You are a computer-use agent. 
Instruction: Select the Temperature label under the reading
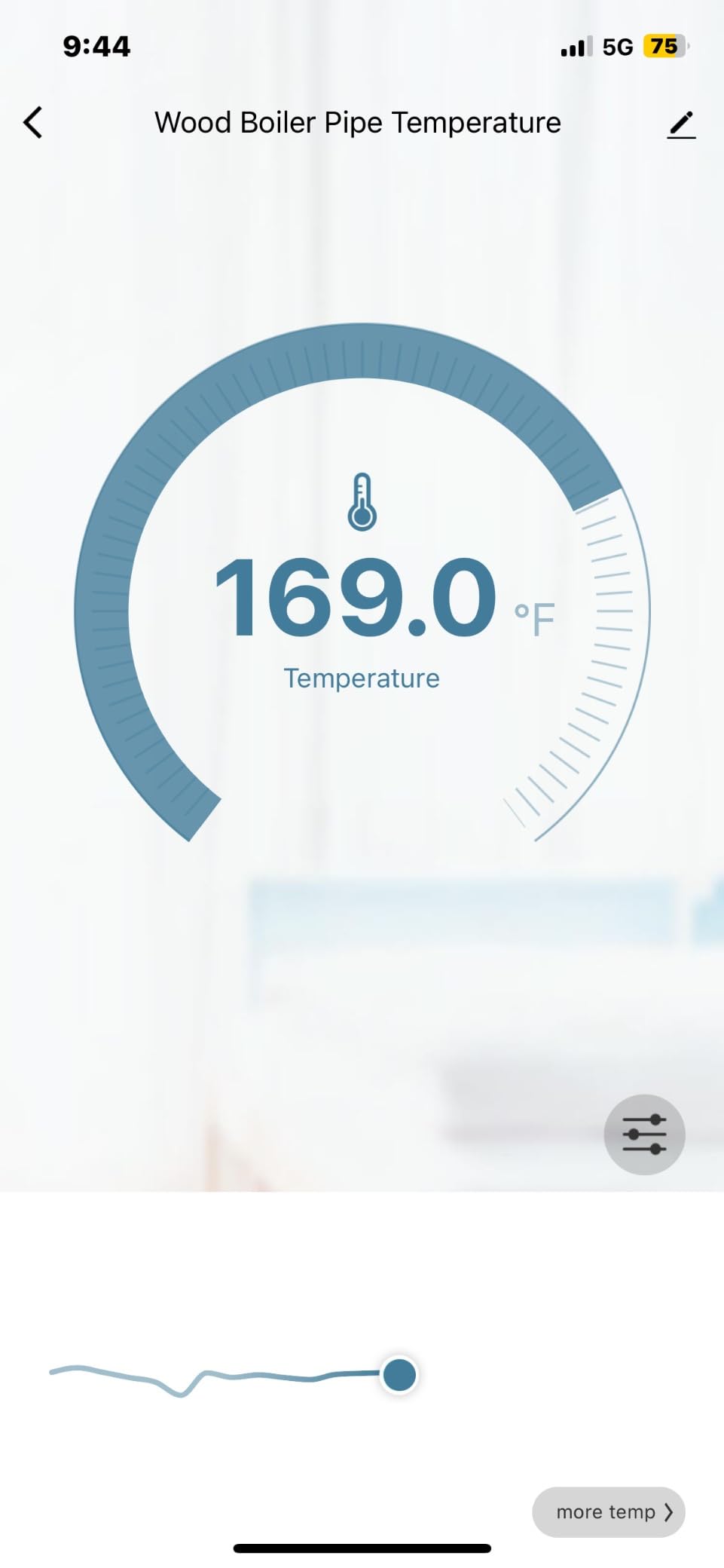pyautogui.click(x=361, y=678)
